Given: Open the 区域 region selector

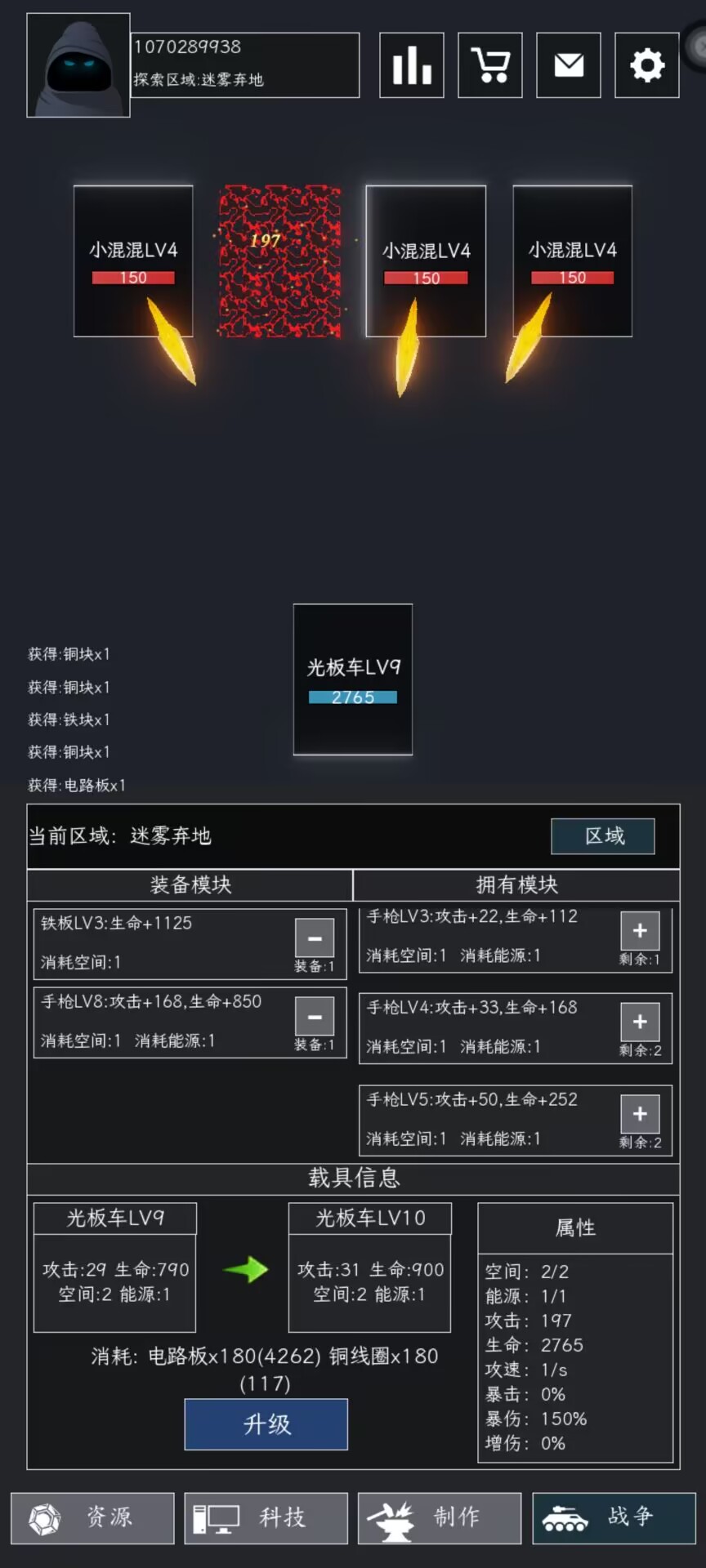Looking at the screenshot, I should [603, 836].
